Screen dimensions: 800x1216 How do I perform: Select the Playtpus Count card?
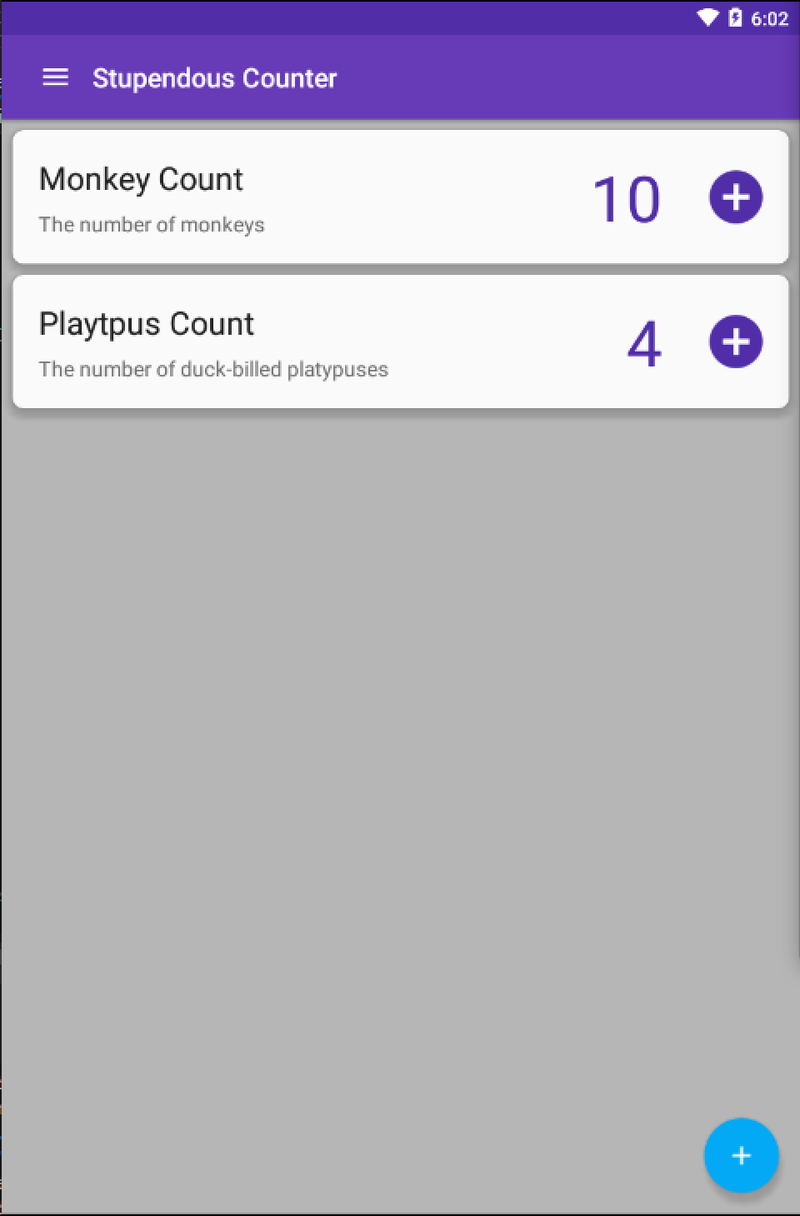400,340
